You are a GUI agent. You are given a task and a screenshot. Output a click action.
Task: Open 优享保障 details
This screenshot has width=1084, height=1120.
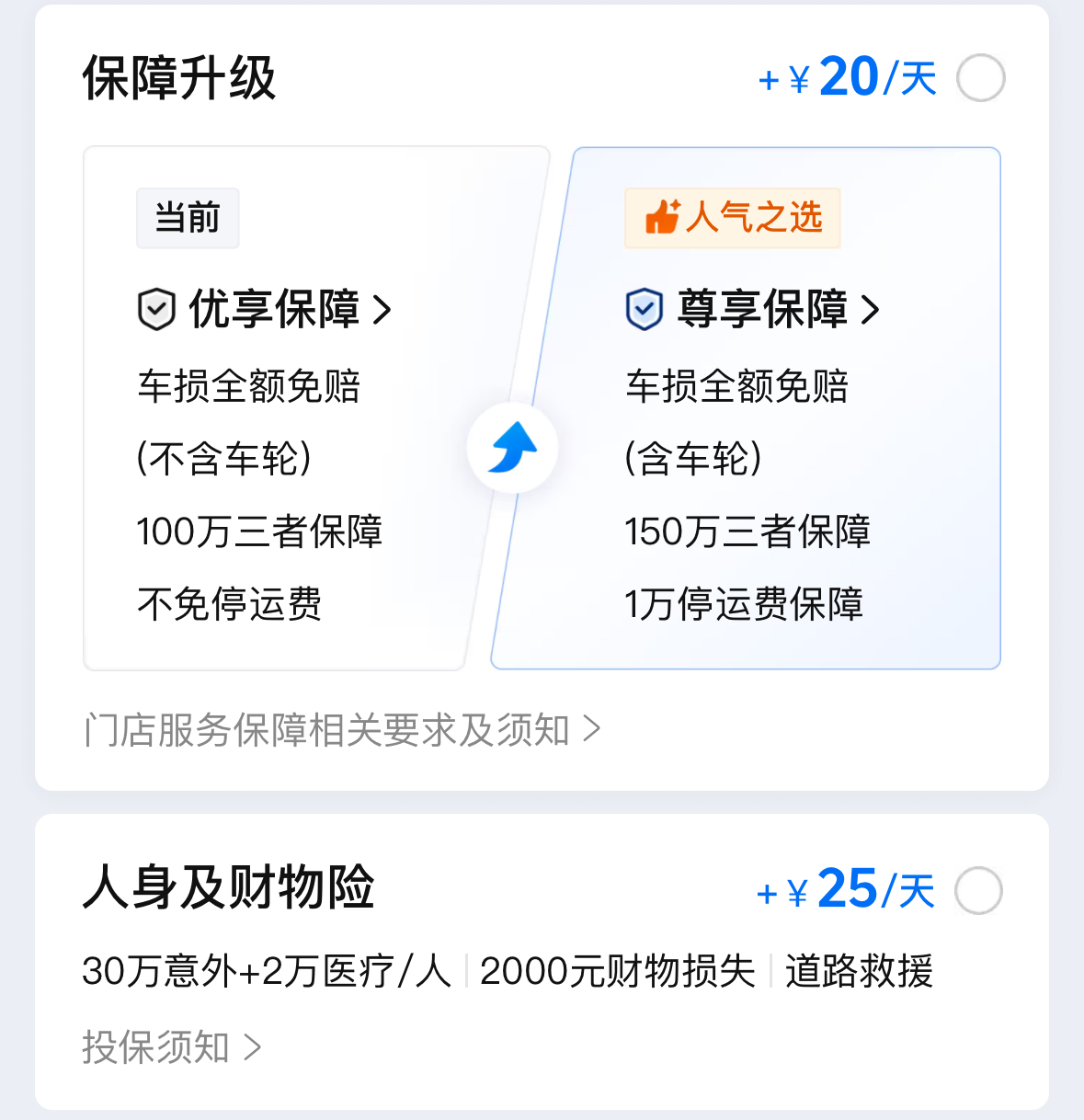coord(274,310)
